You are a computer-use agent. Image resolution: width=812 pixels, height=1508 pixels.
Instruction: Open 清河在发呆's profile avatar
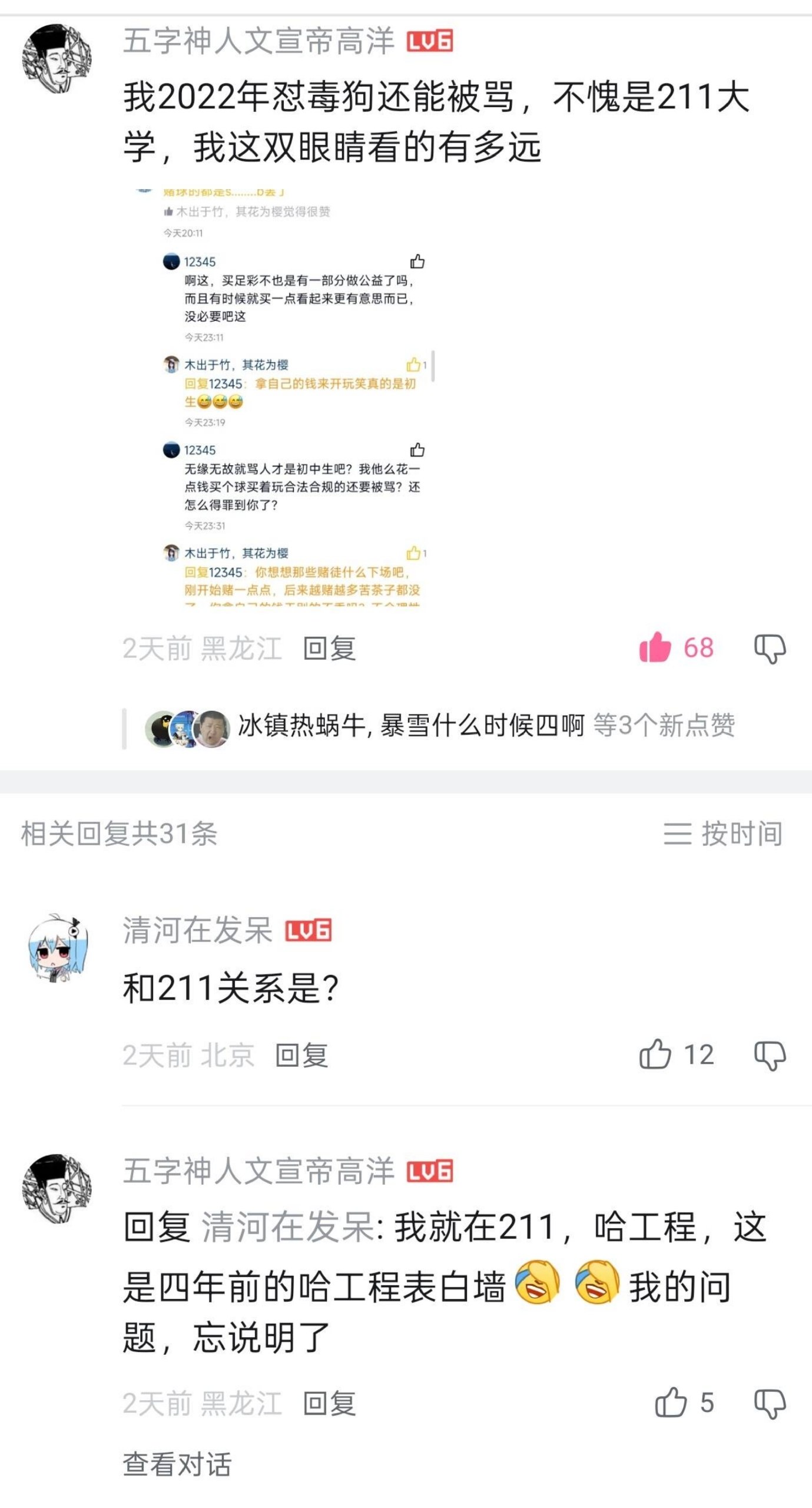coord(58,948)
